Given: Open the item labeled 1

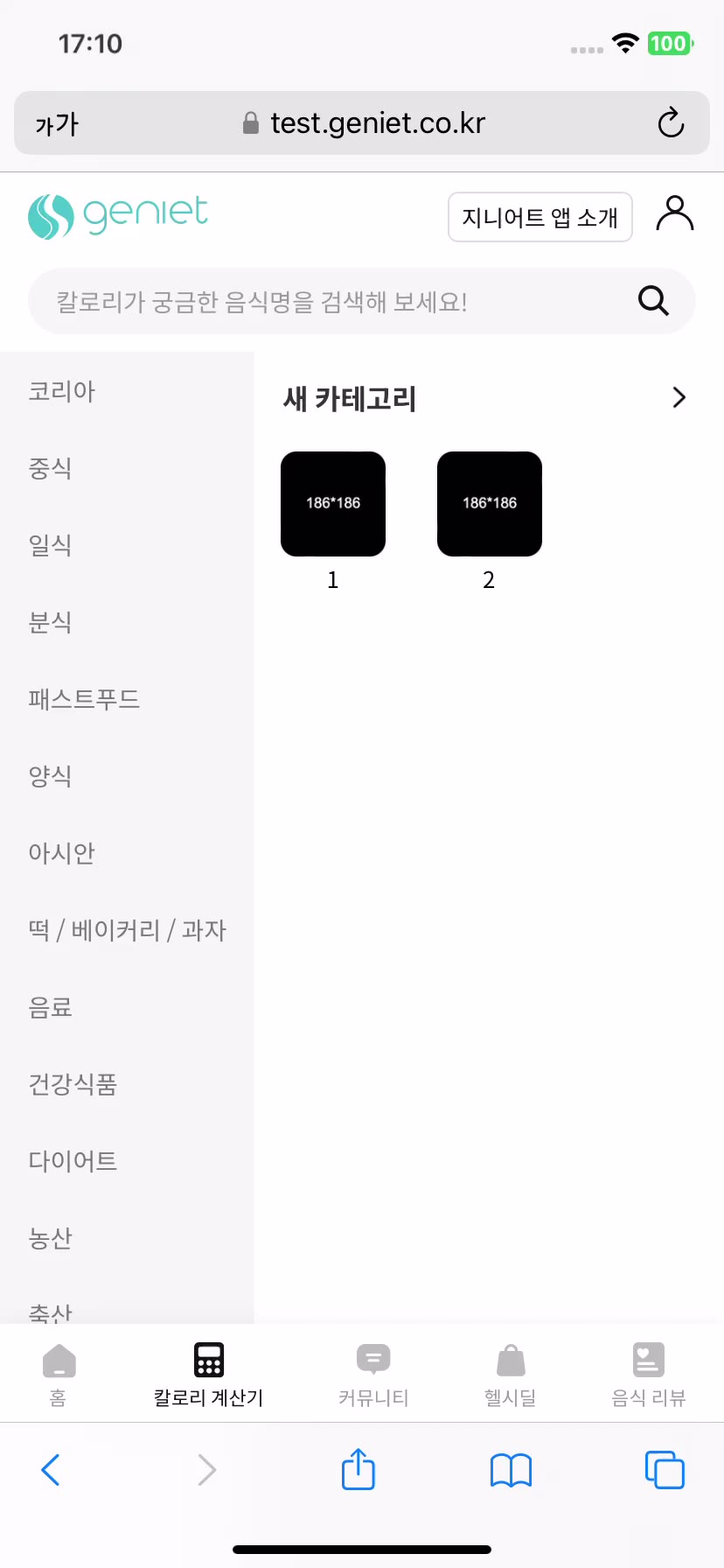Looking at the screenshot, I should pos(333,504).
